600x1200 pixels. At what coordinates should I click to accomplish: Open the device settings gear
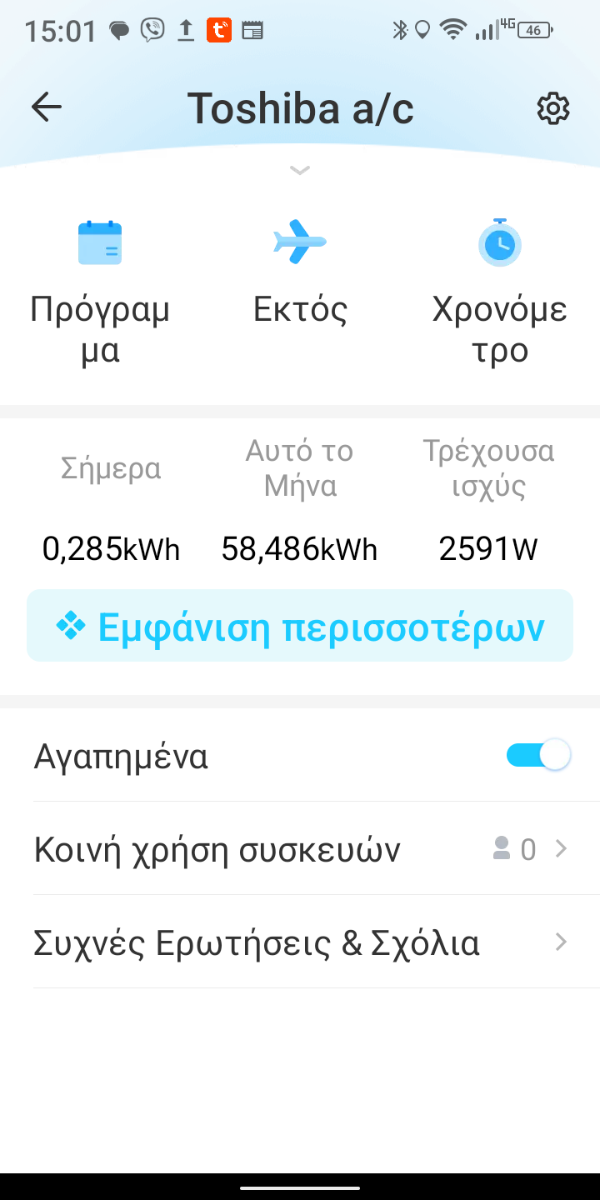coord(553,108)
